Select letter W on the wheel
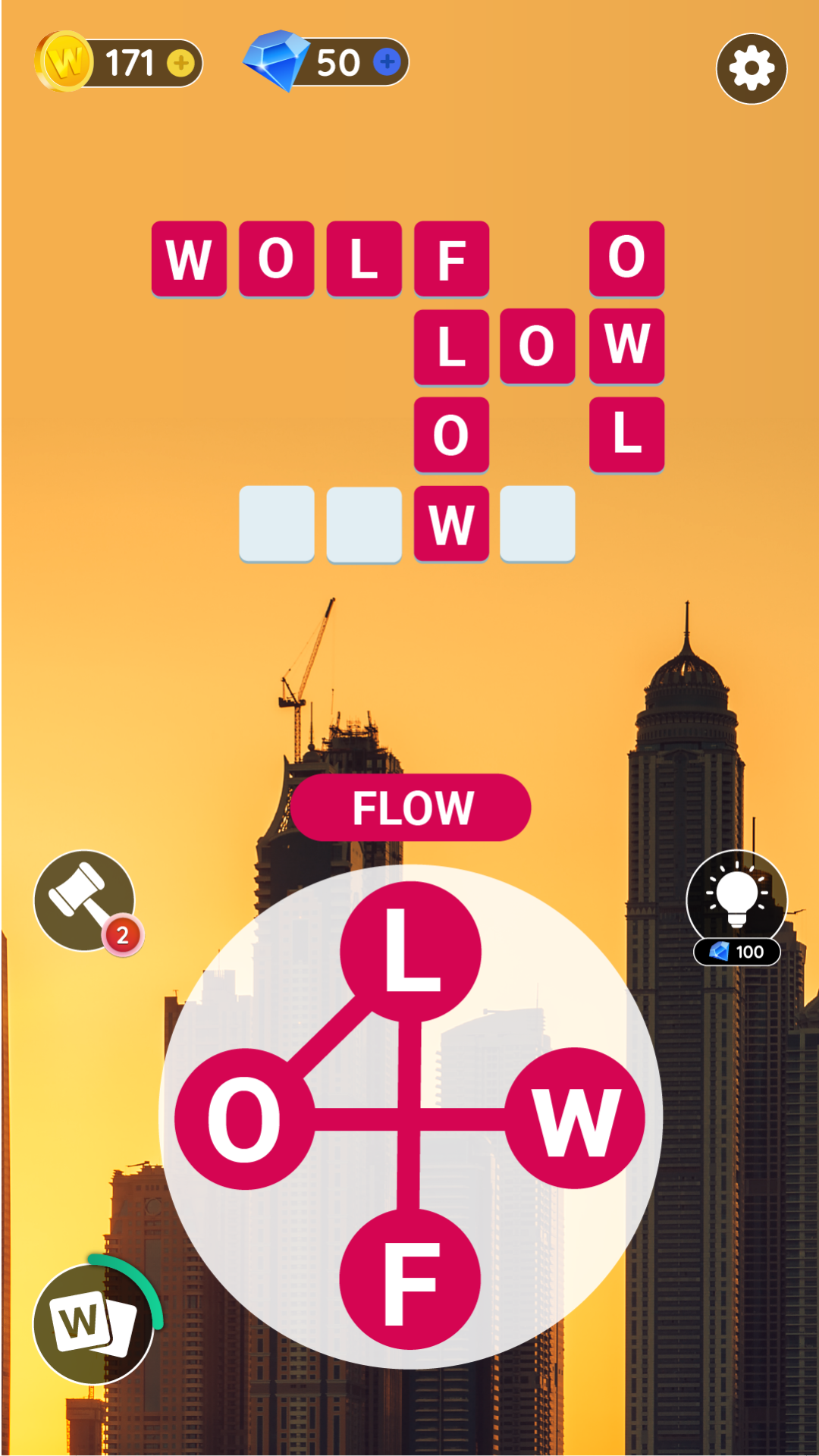Viewport: 819px width, 1456px height. (x=576, y=1119)
